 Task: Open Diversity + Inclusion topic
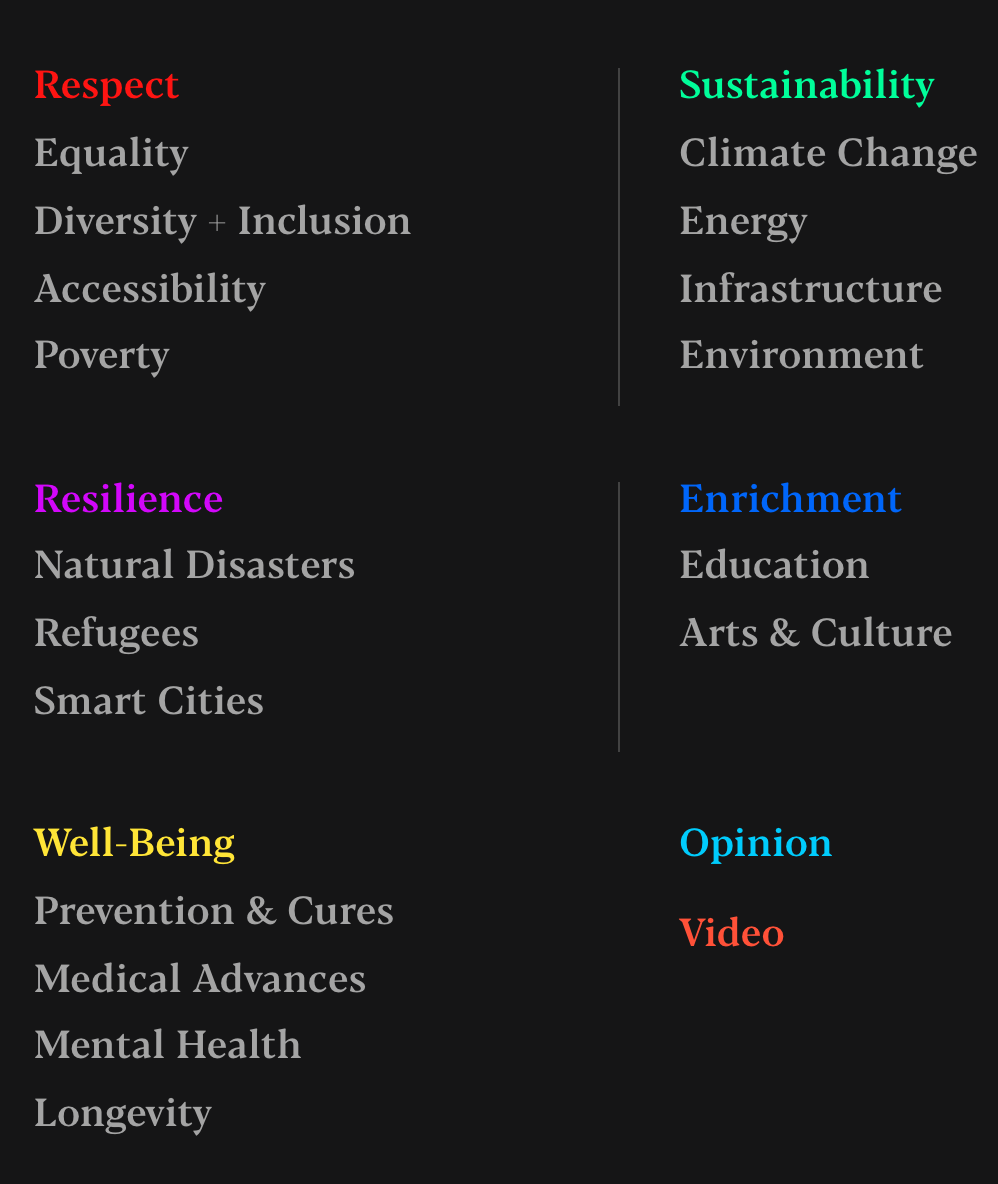[x=222, y=221]
